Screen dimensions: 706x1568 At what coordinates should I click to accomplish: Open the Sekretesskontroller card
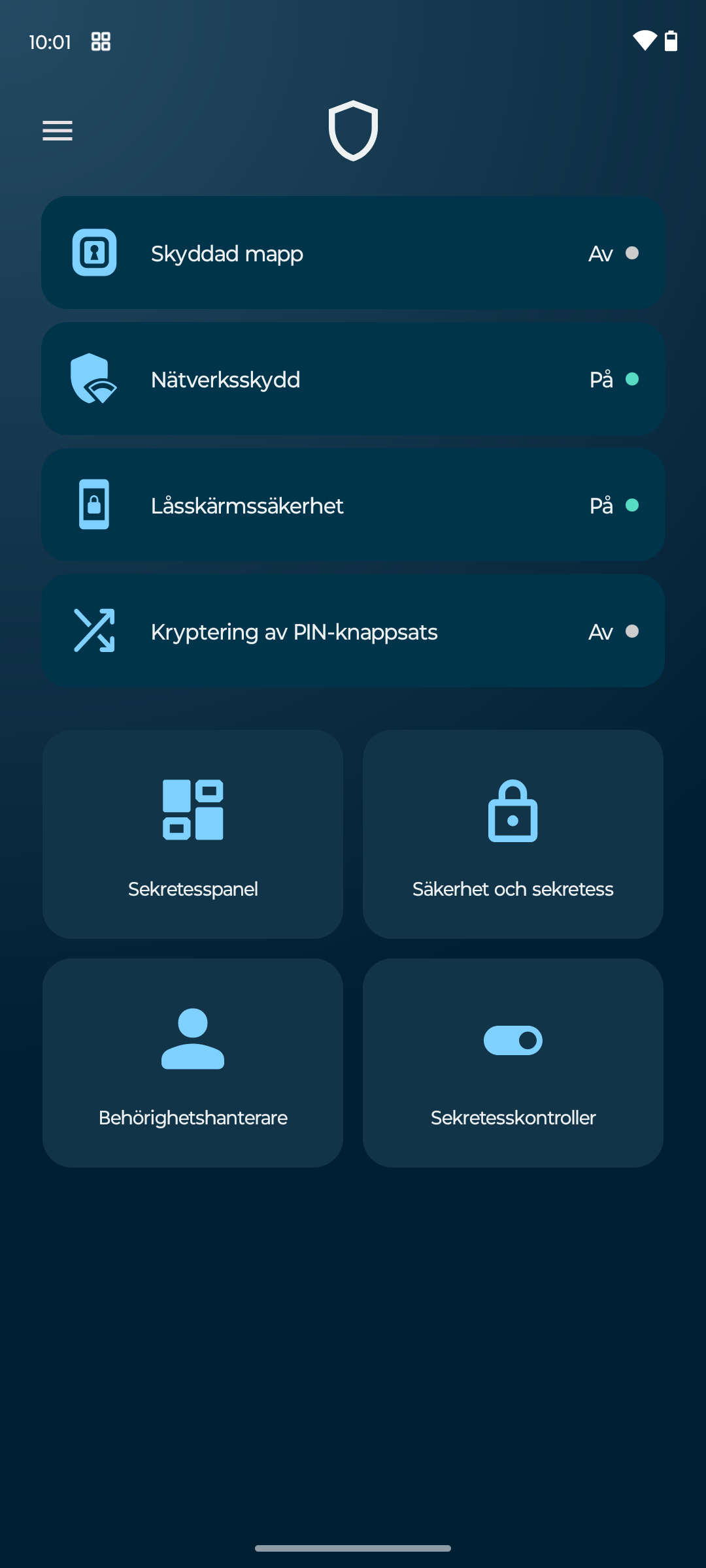click(x=513, y=1063)
